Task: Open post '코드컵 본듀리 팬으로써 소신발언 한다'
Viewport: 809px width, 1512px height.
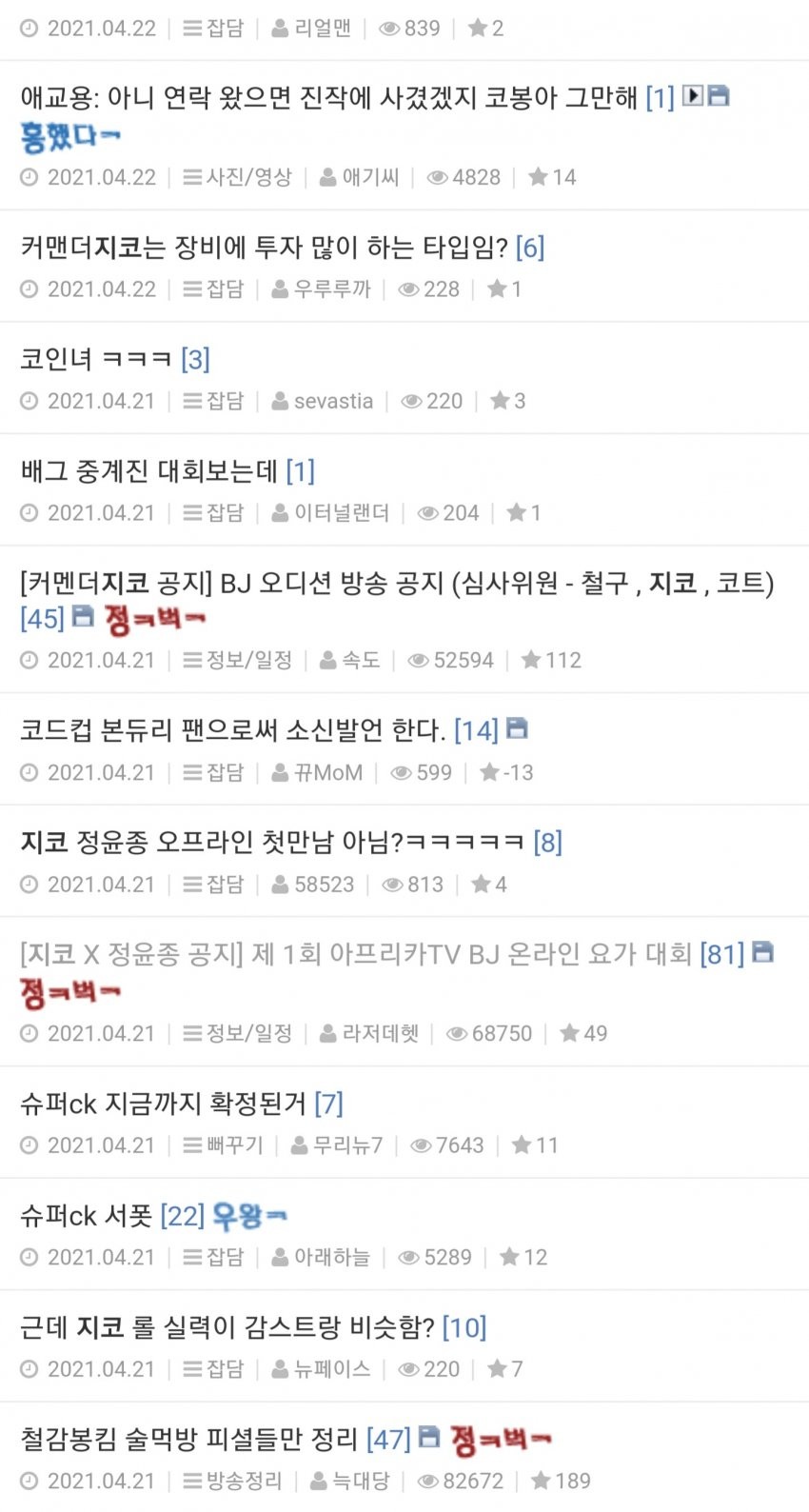Action: point(233,731)
